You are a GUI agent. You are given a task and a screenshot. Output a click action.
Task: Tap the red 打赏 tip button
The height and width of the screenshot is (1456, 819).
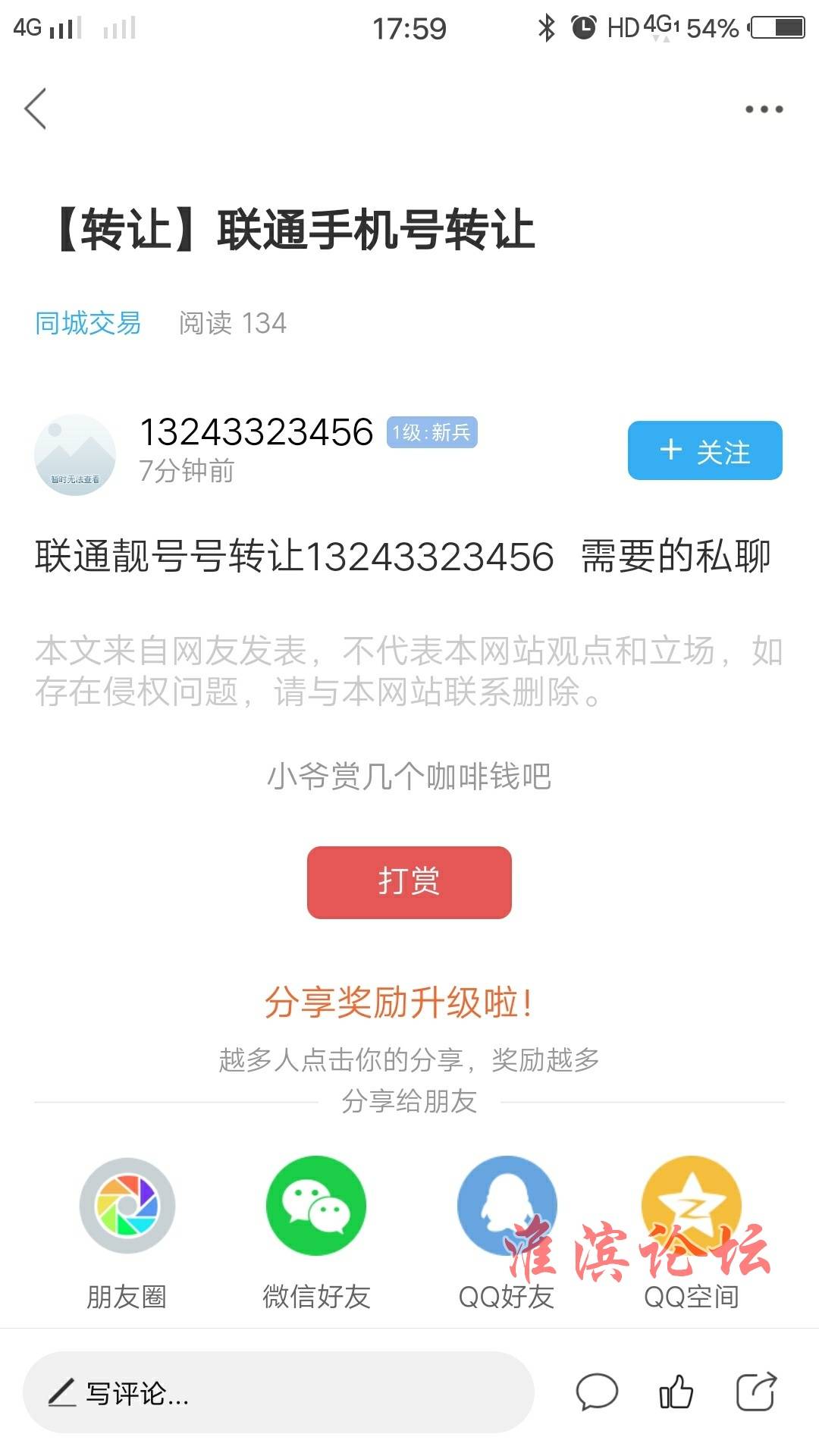coord(409,882)
